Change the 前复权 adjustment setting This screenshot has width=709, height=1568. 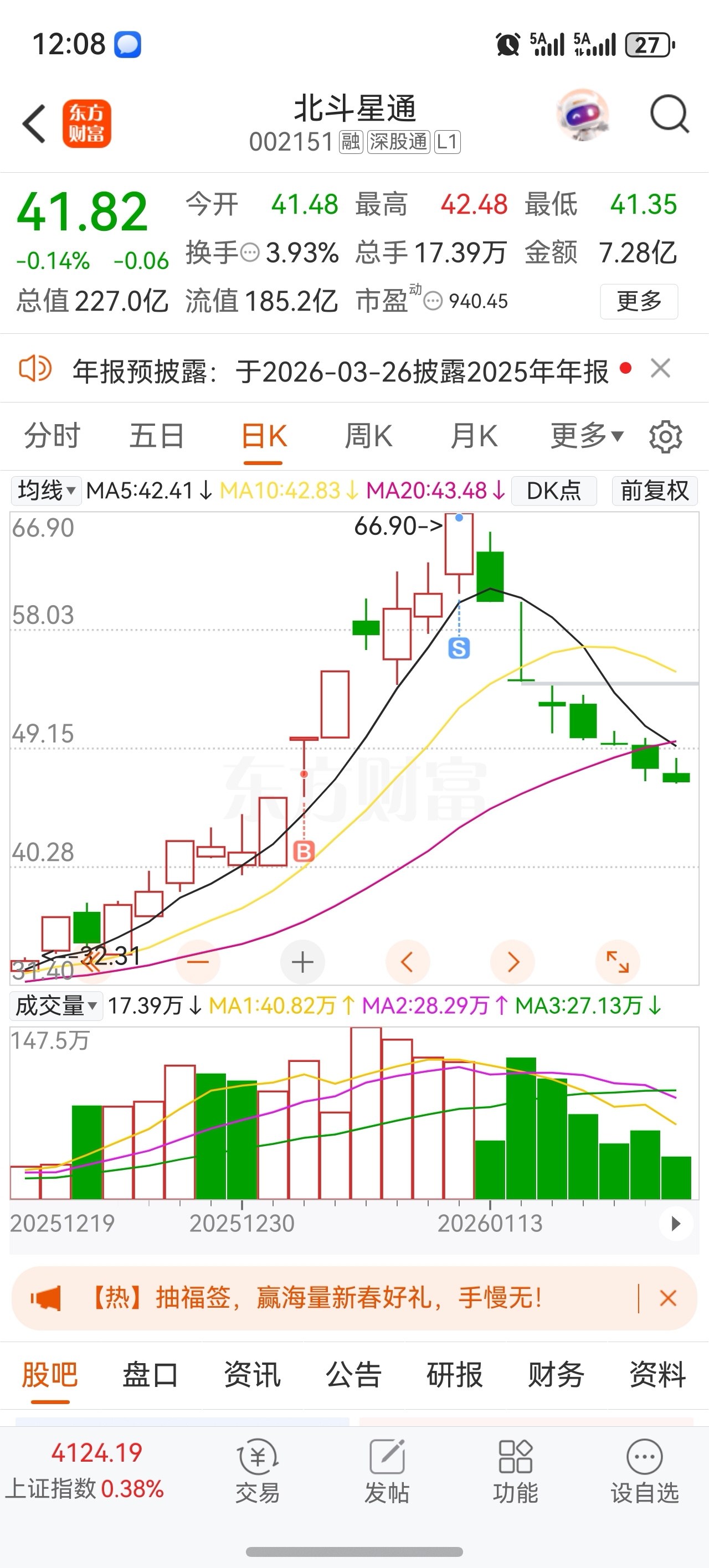pyautogui.click(x=654, y=491)
